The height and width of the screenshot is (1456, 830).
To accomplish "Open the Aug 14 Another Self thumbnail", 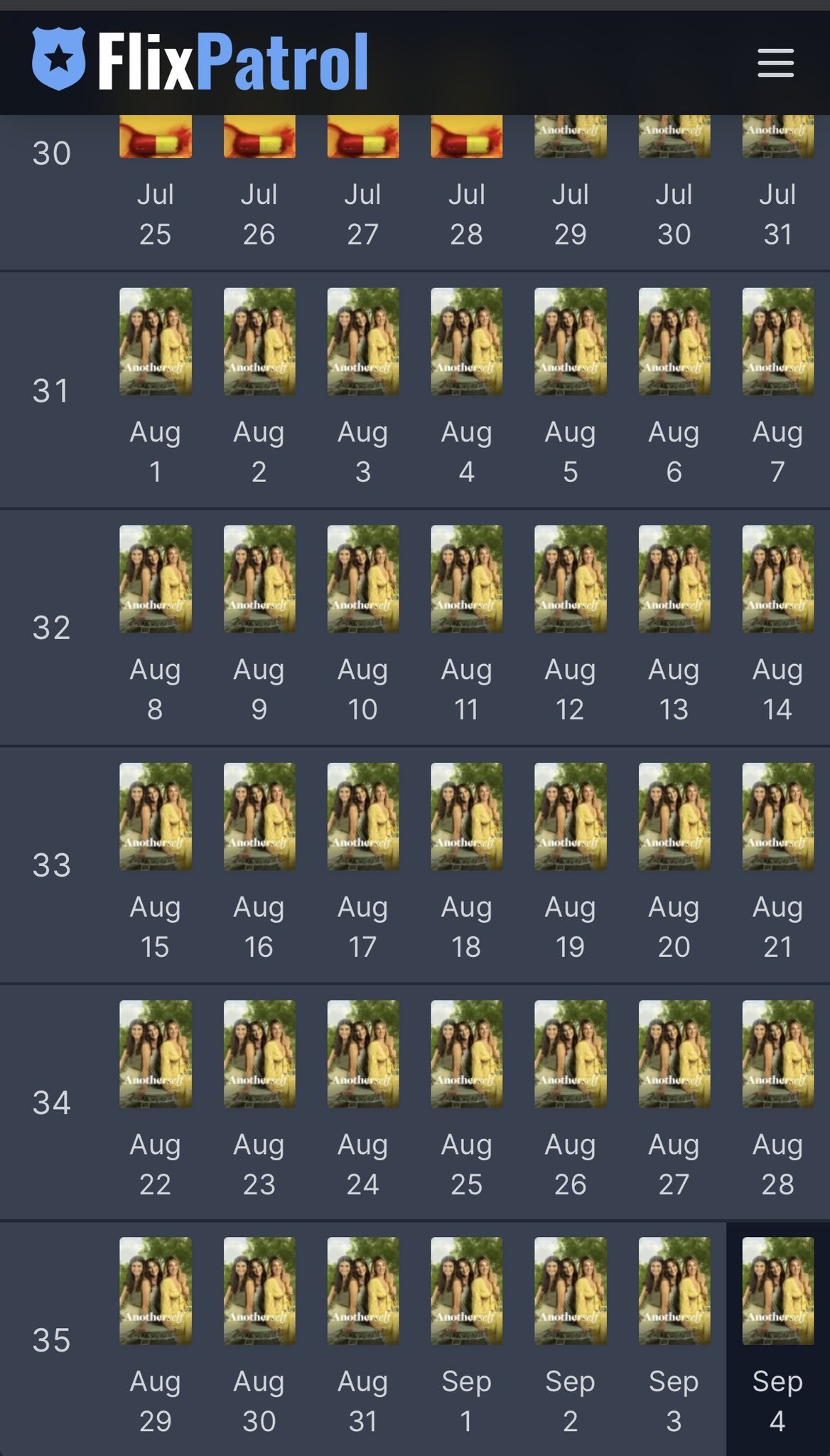I will point(778,579).
